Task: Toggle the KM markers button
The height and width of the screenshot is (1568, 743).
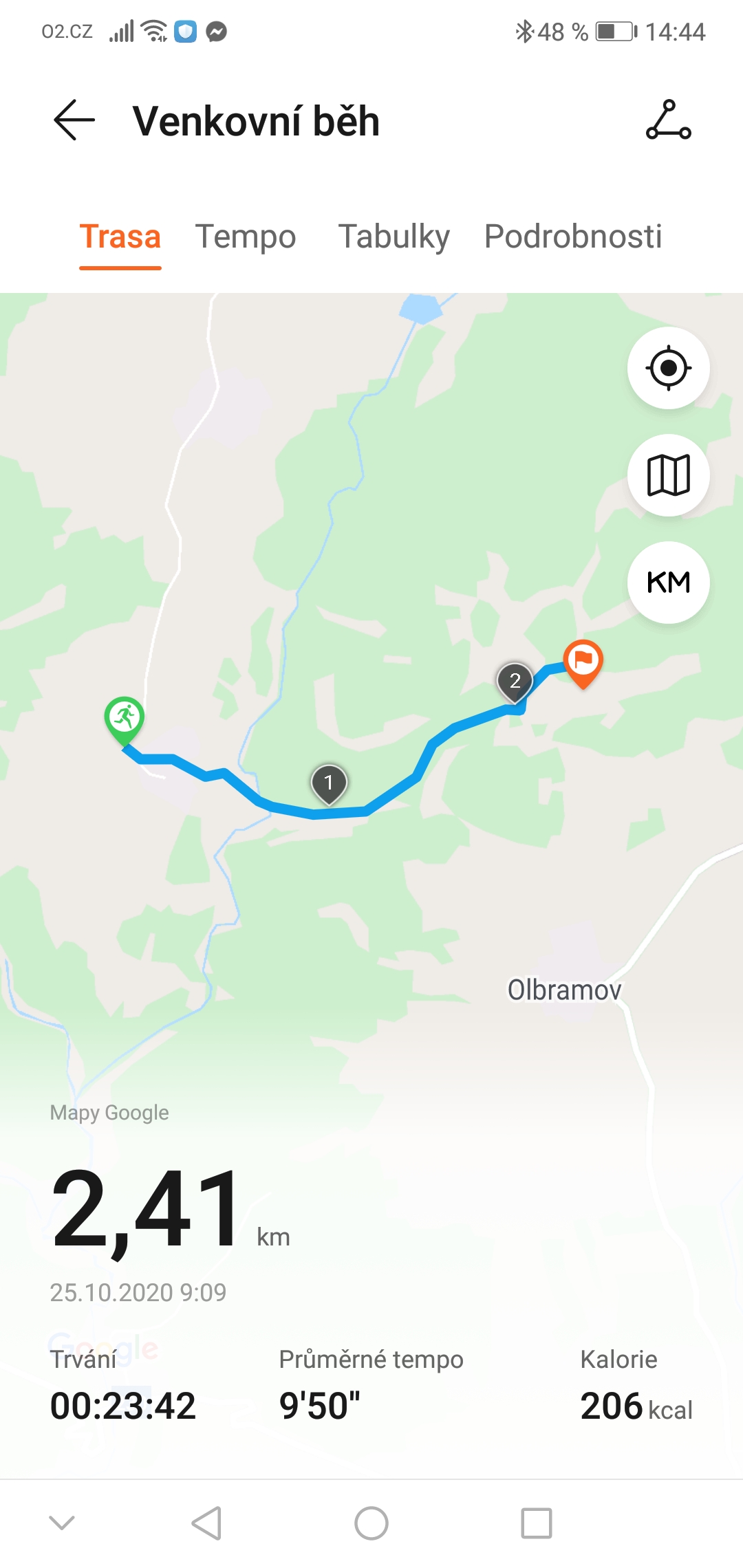Action: coord(668,582)
